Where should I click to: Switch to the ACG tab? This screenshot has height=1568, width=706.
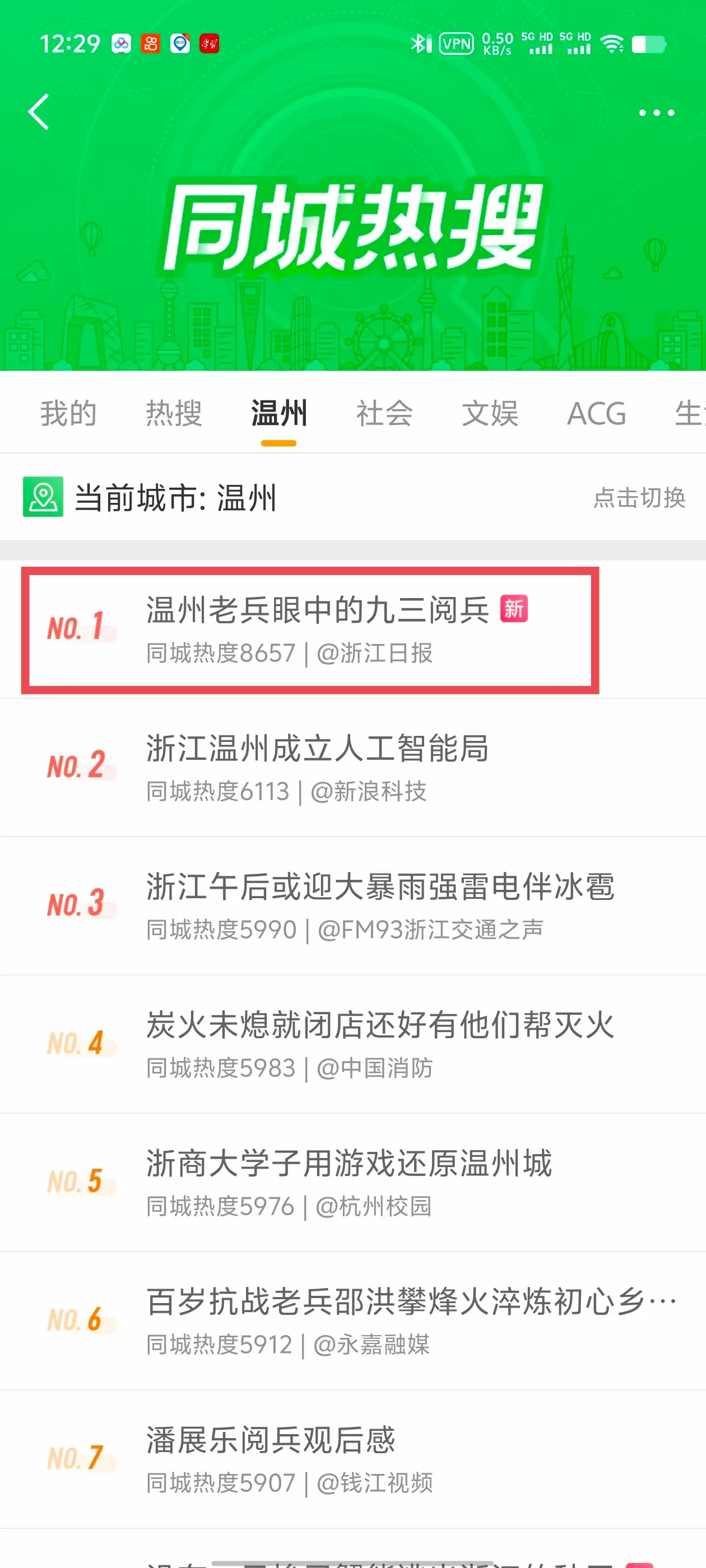(x=596, y=413)
